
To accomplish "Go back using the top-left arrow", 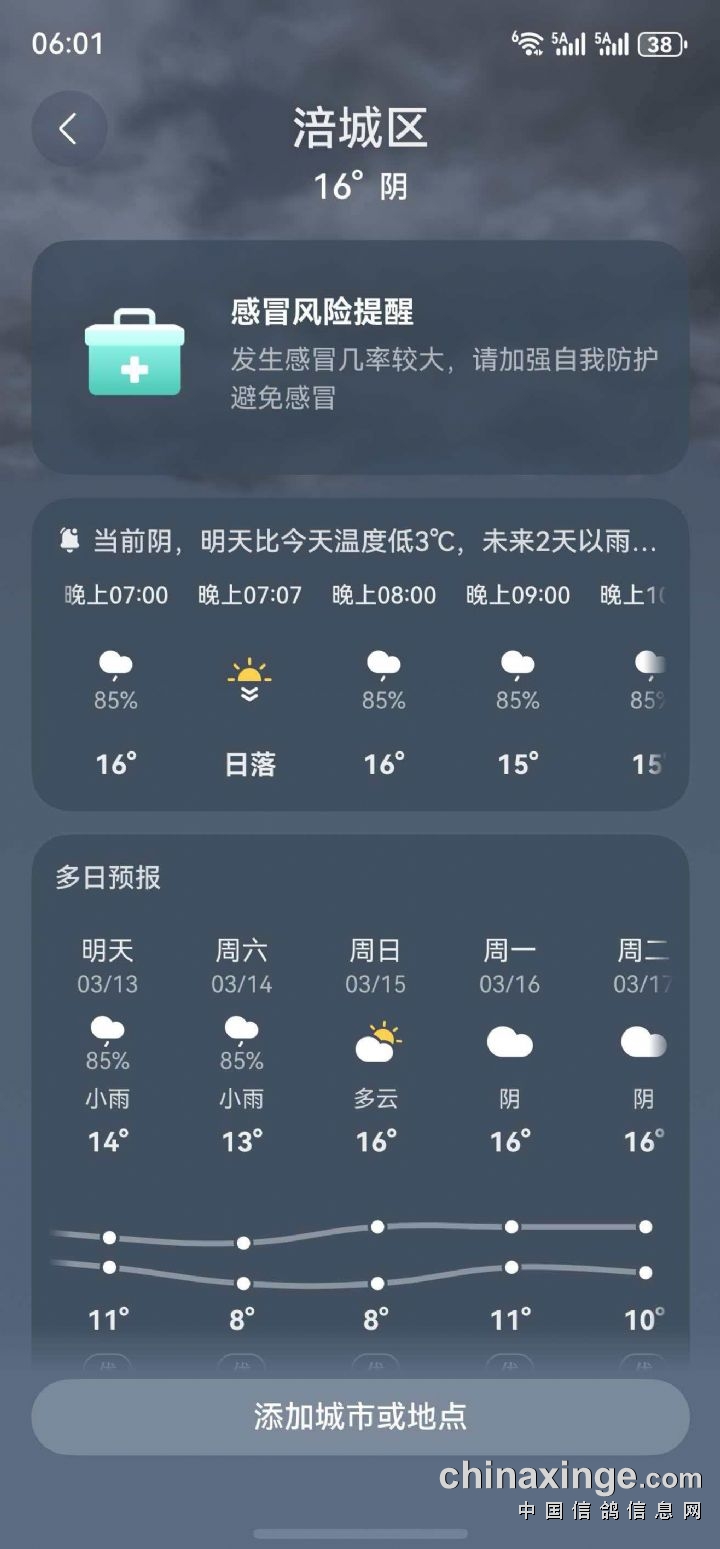I will point(68,128).
